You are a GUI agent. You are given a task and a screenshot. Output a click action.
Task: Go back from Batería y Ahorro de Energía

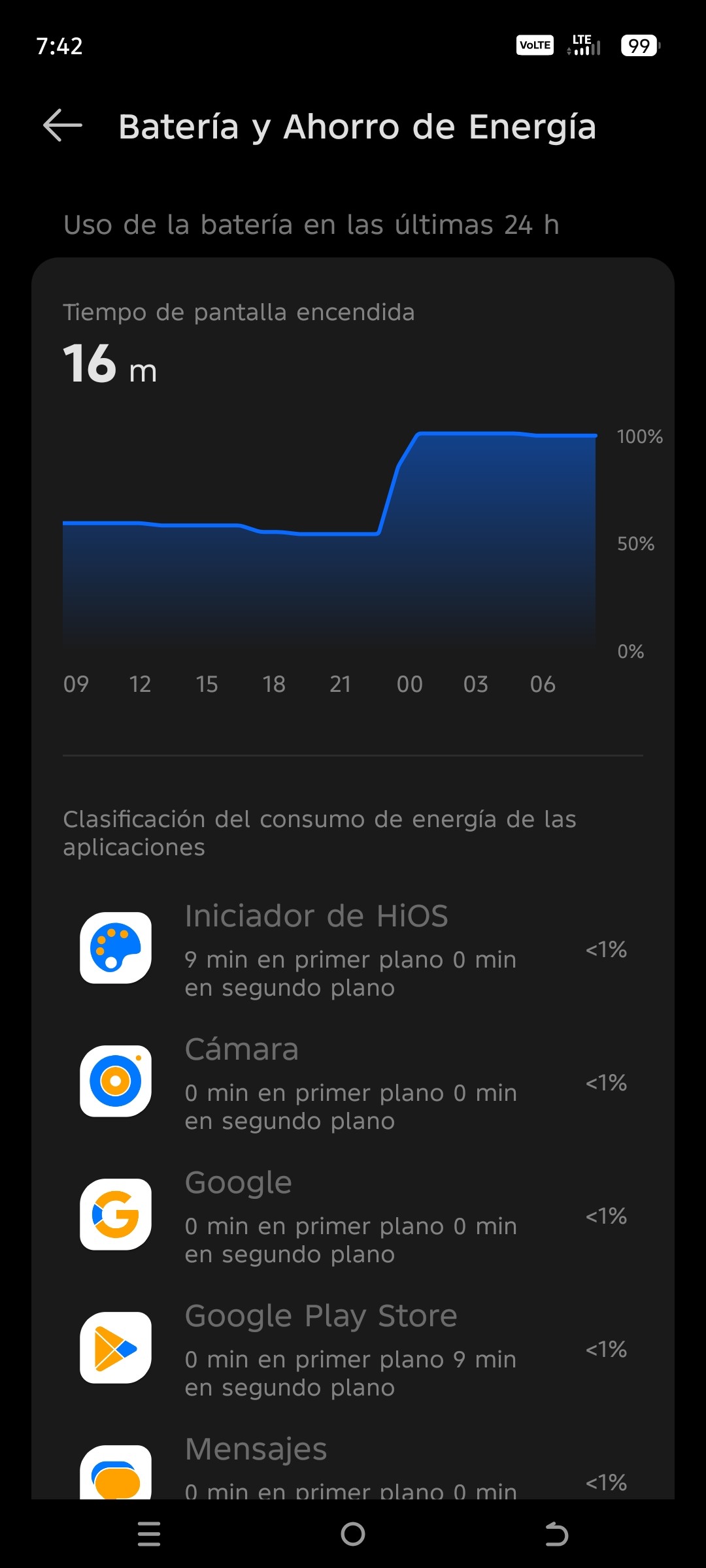tap(63, 125)
